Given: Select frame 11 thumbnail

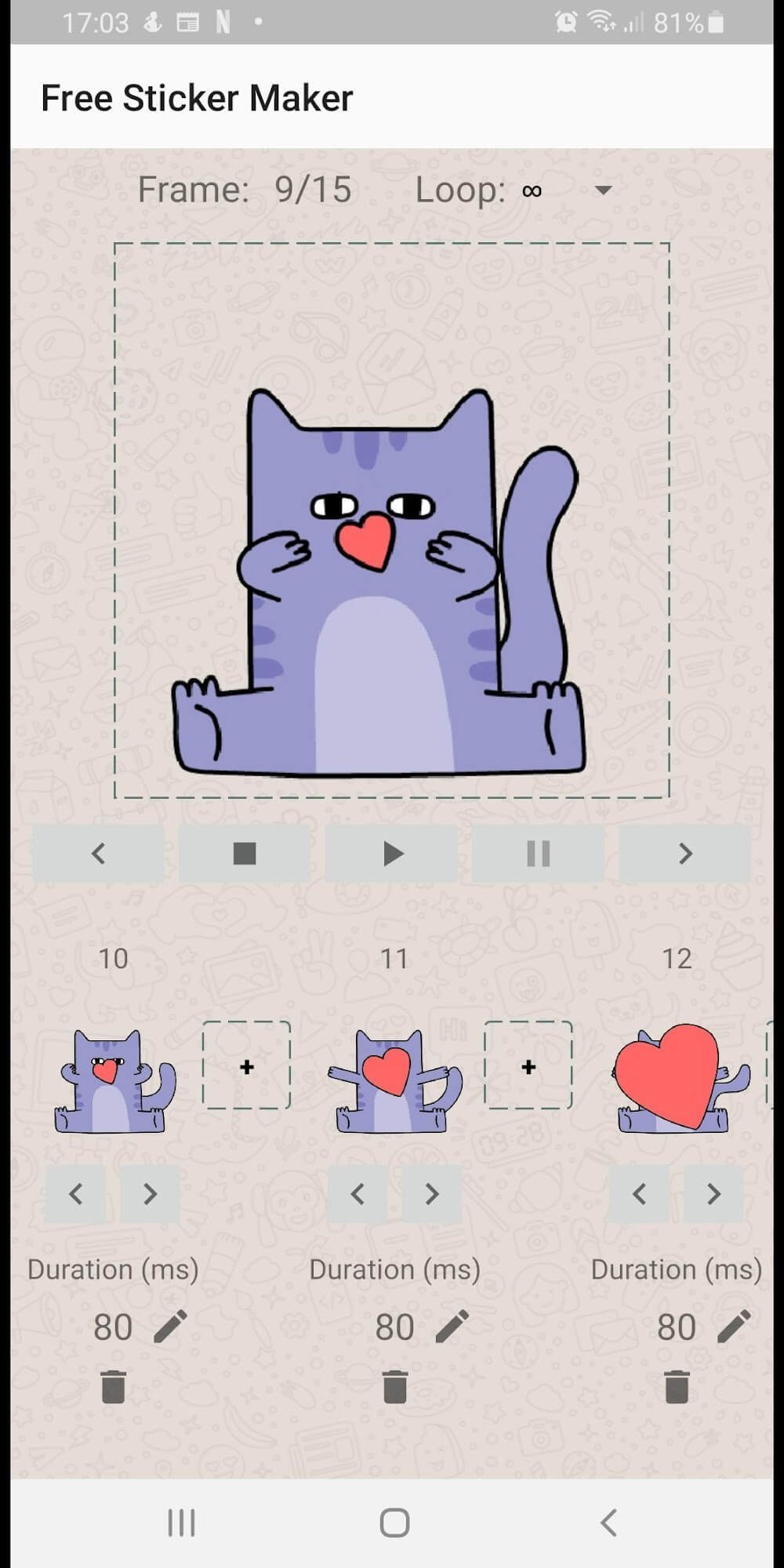Looking at the screenshot, I should 394,1082.
